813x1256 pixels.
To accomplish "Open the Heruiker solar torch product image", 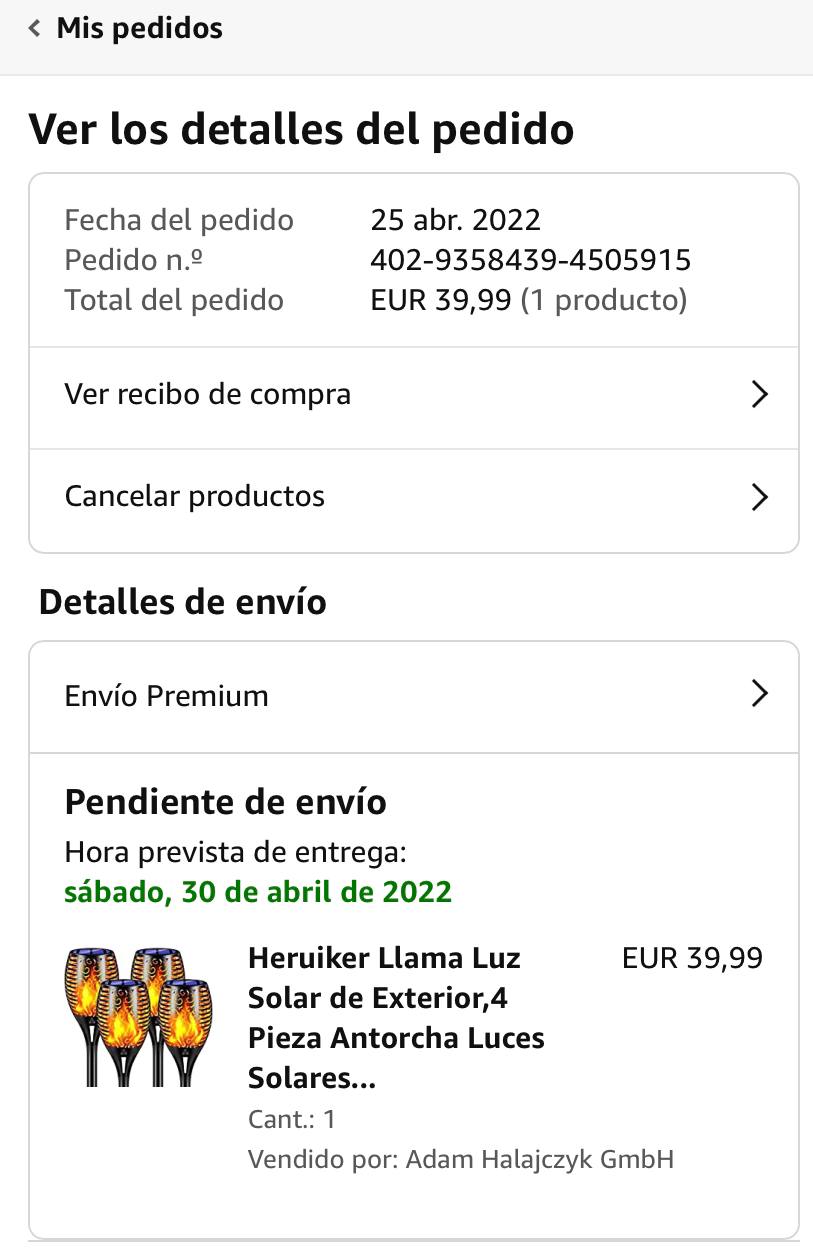I will [x=138, y=1016].
